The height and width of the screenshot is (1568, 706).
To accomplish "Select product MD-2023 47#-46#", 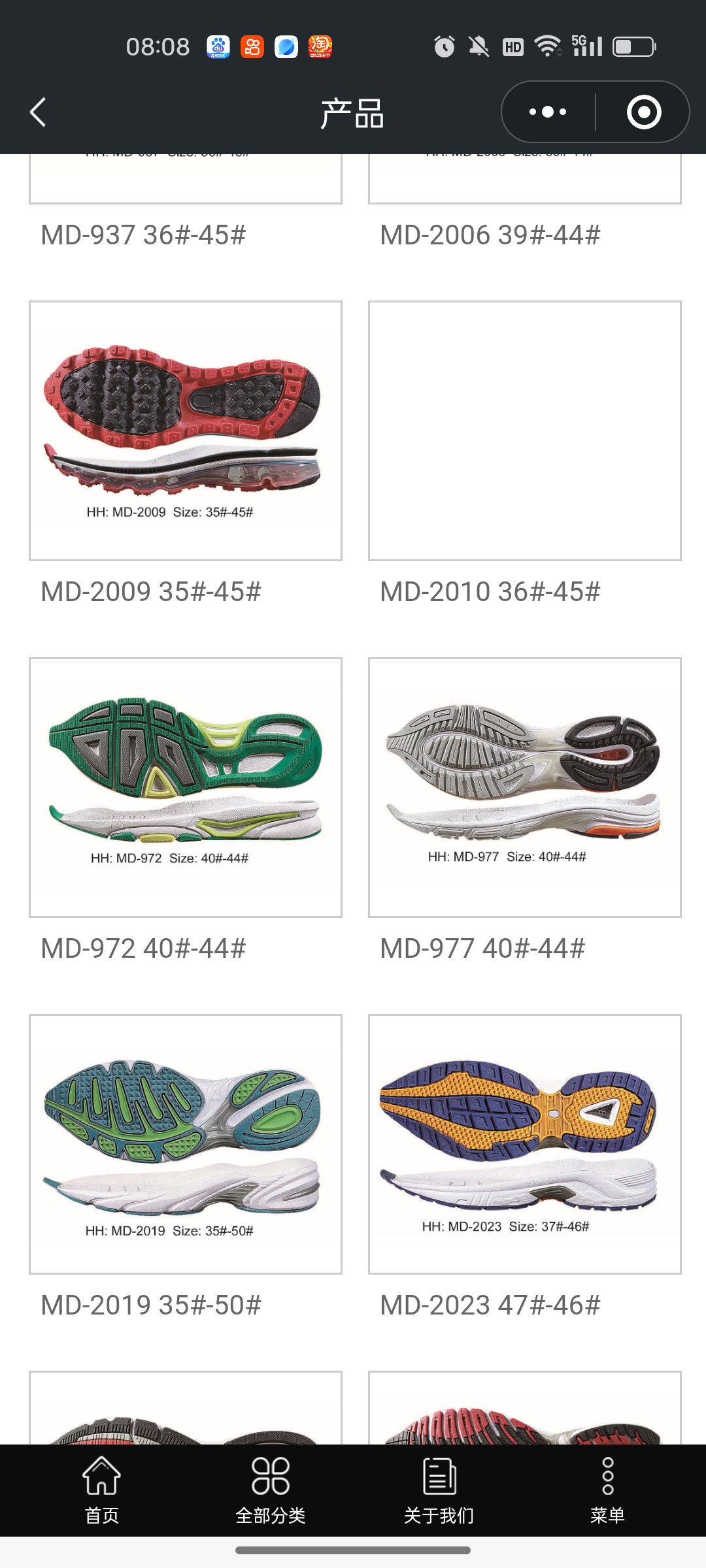I will 524,1144.
